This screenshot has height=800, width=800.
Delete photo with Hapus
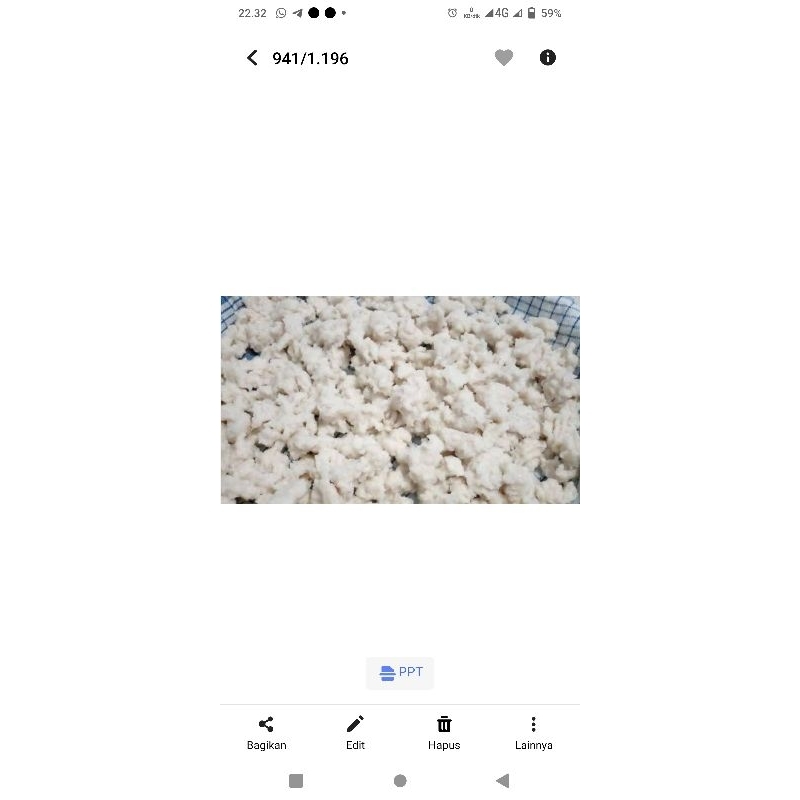point(444,732)
